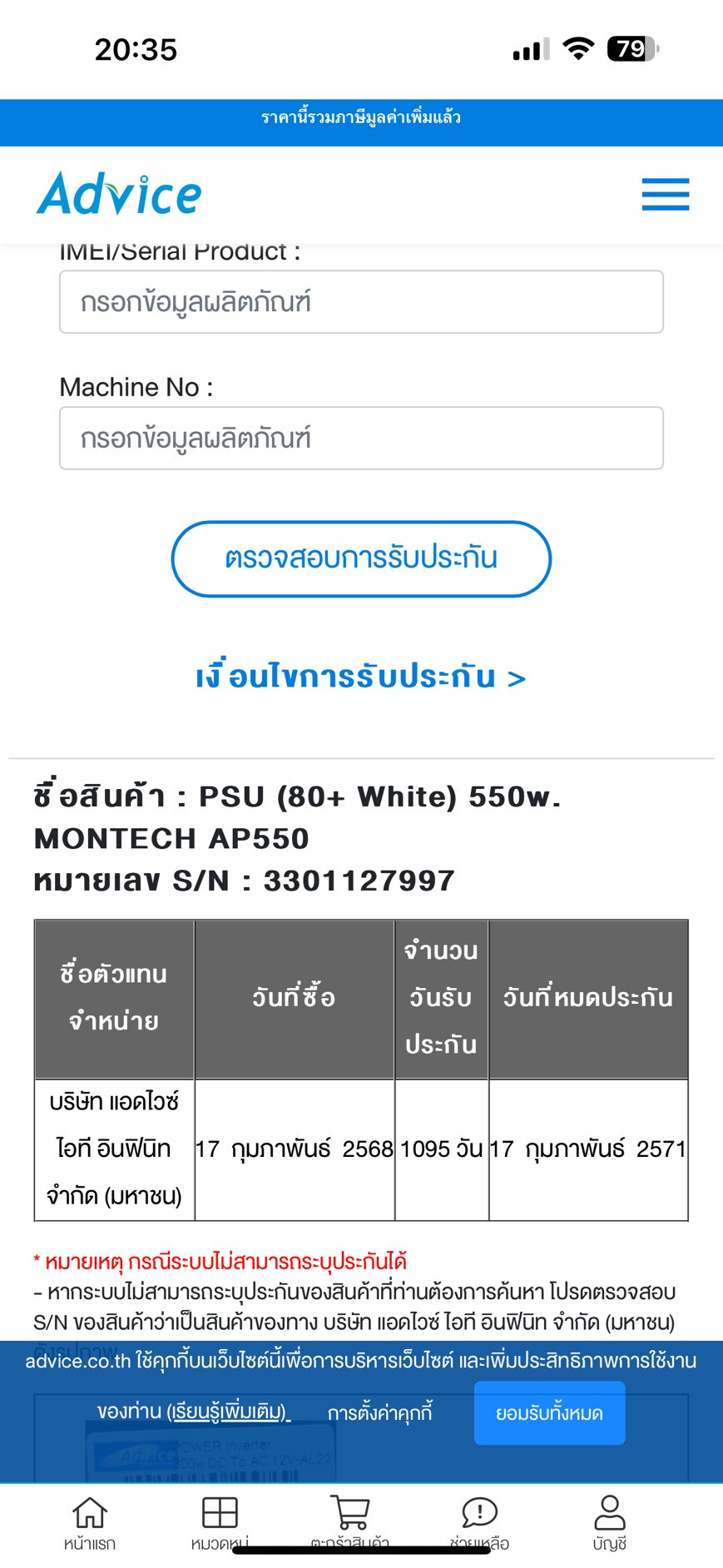Open การตั้งค่าคุกกี้ settings
The image size is (723, 1568).
click(380, 1412)
